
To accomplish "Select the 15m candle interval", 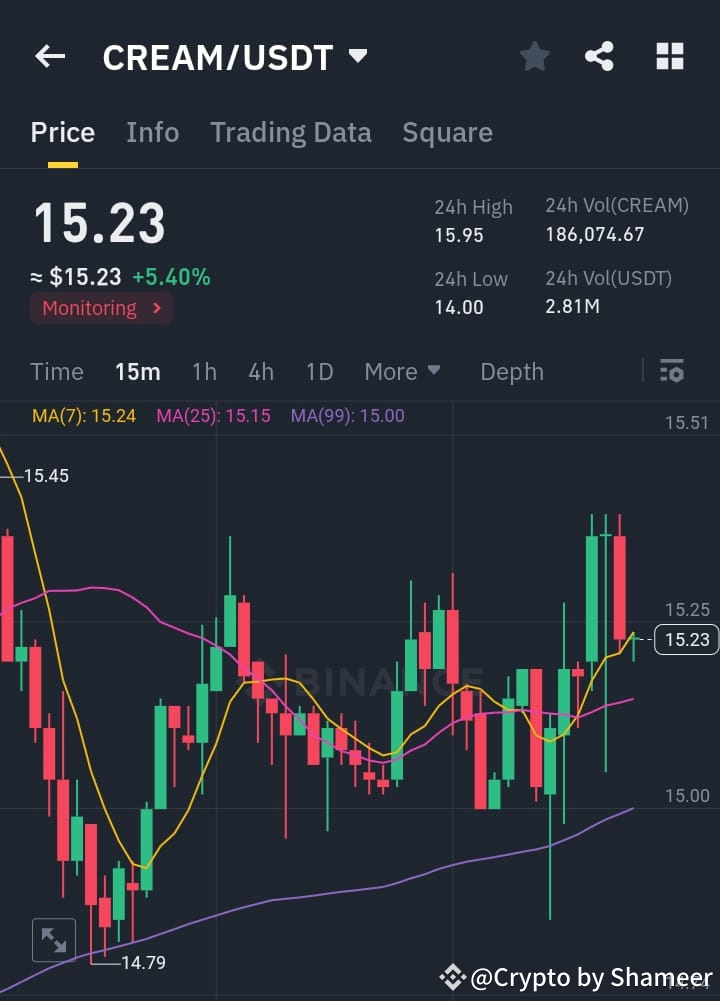I will point(137,371).
